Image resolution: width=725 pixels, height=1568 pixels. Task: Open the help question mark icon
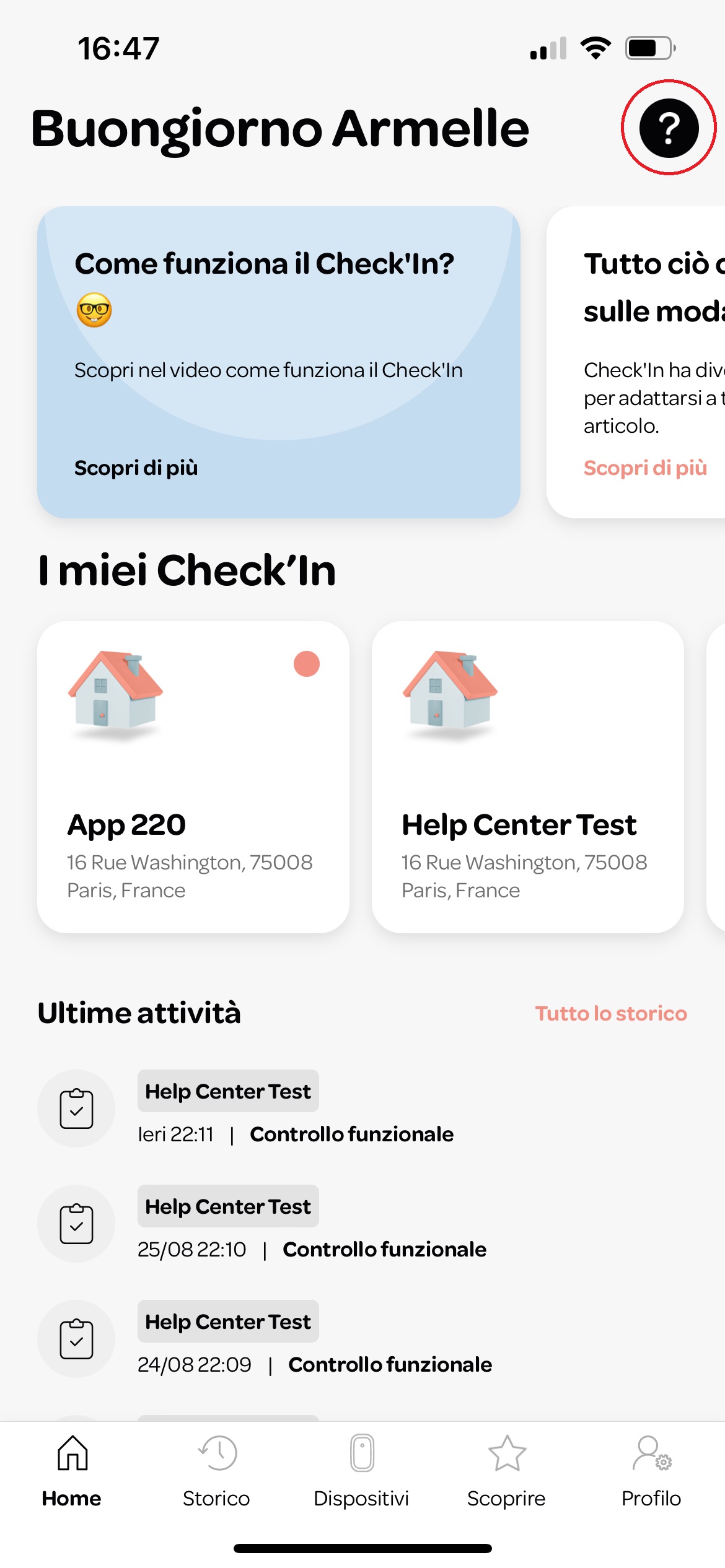[x=669, y=128]
